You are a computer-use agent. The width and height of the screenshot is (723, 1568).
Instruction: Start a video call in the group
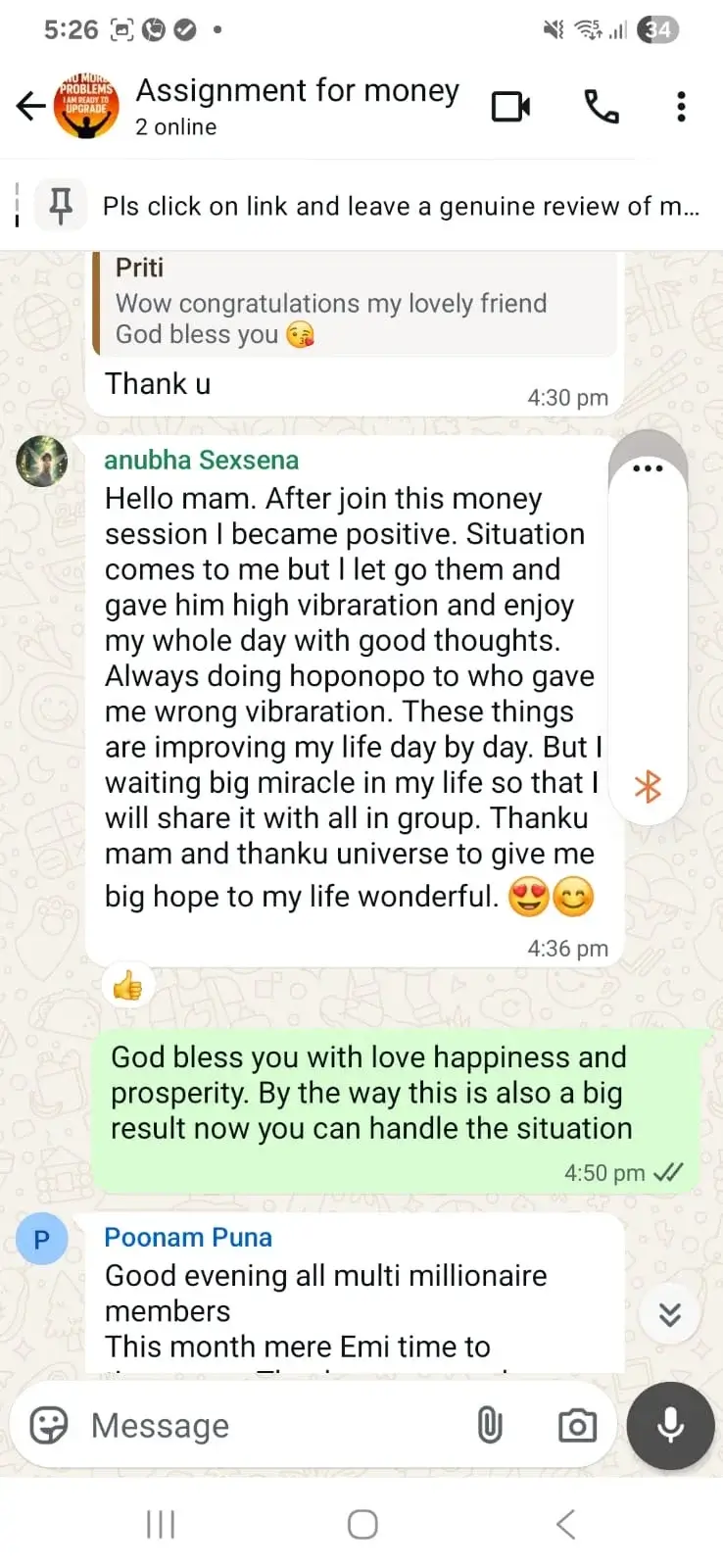click(x=510, y=106)
